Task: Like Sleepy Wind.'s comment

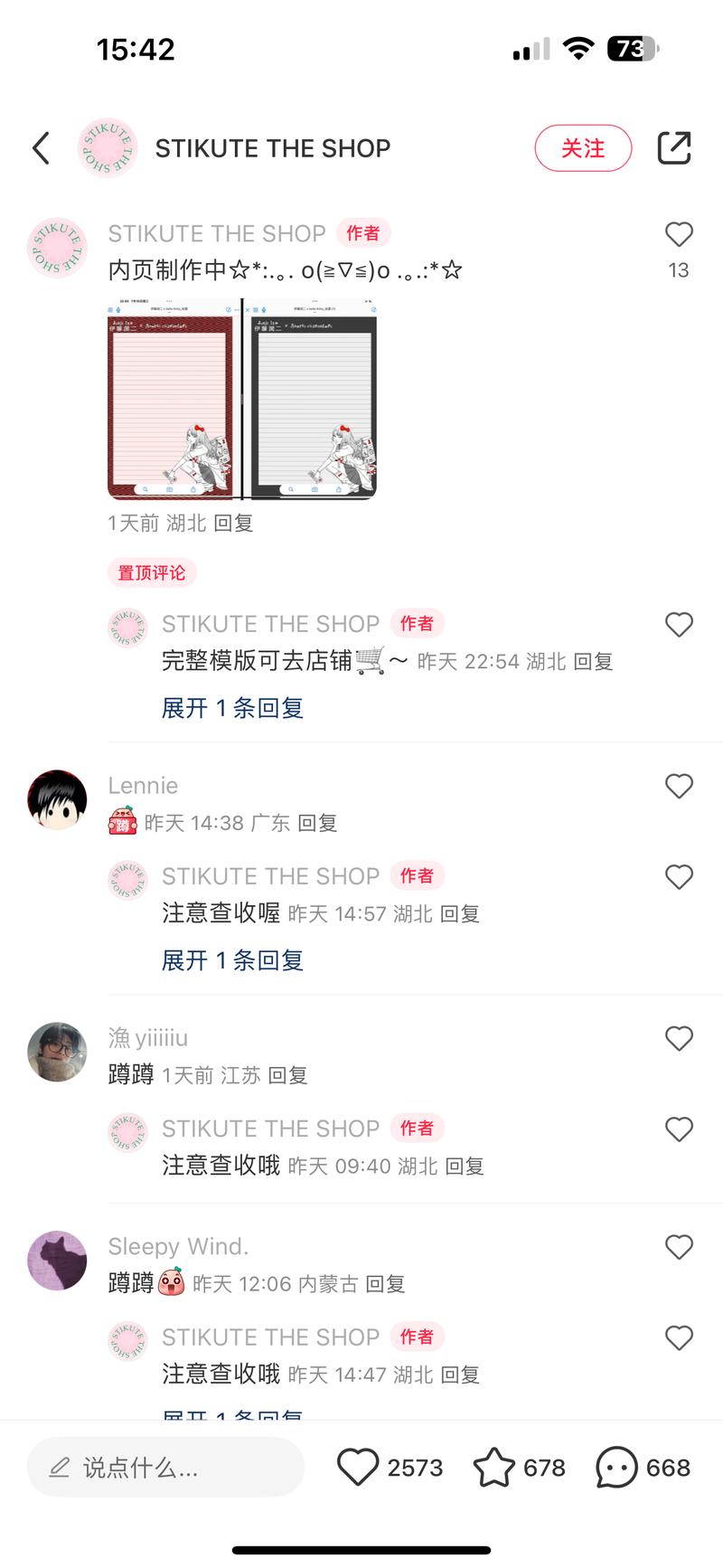Action: click(679, 1248)
